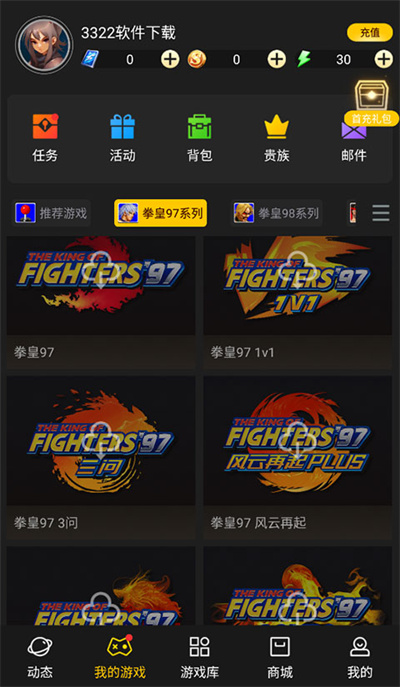Open the 背包 backpack
400x687 pixels.
pyautogui.click(x=199, y=138)
